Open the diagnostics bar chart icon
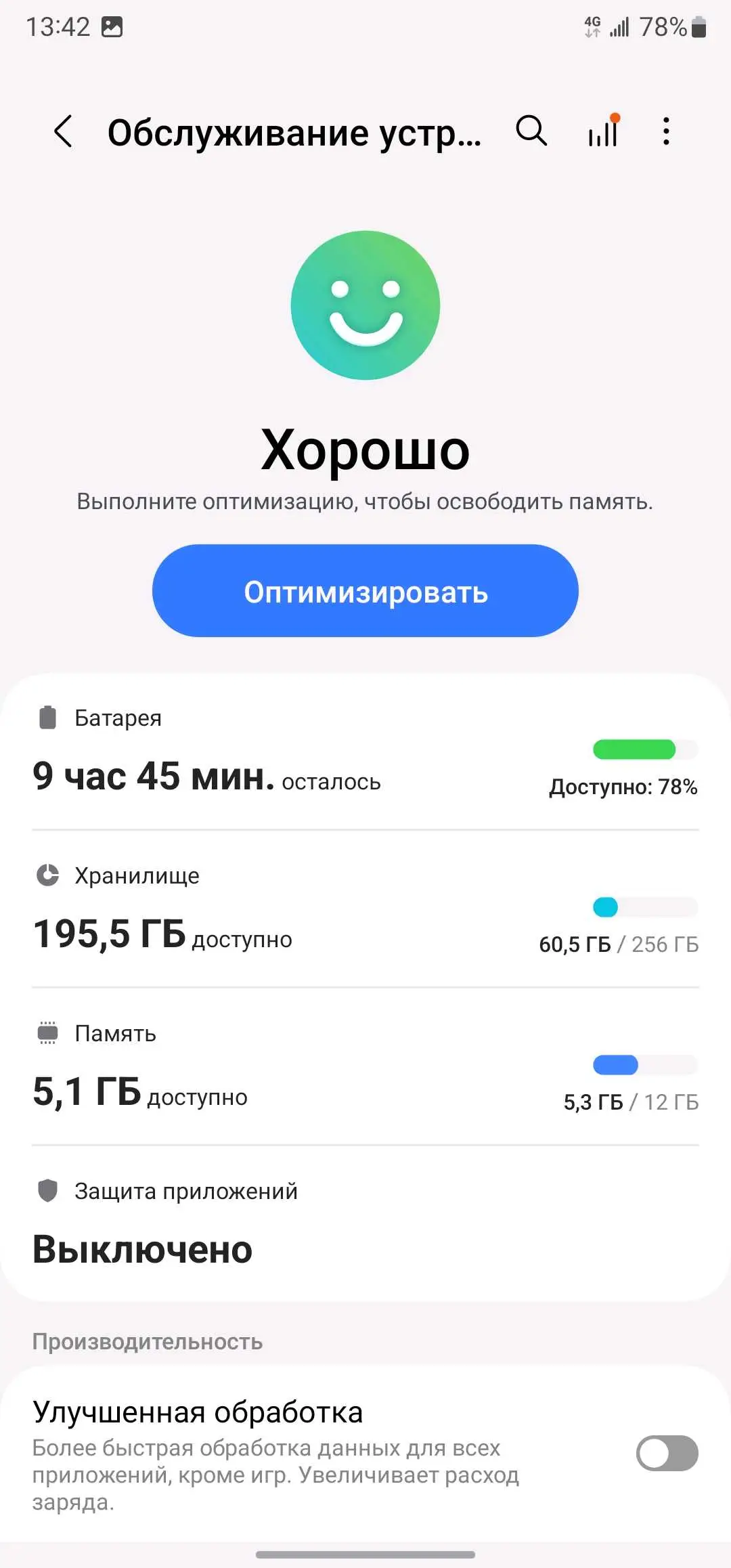The image size is (731, 1568). 603,130
